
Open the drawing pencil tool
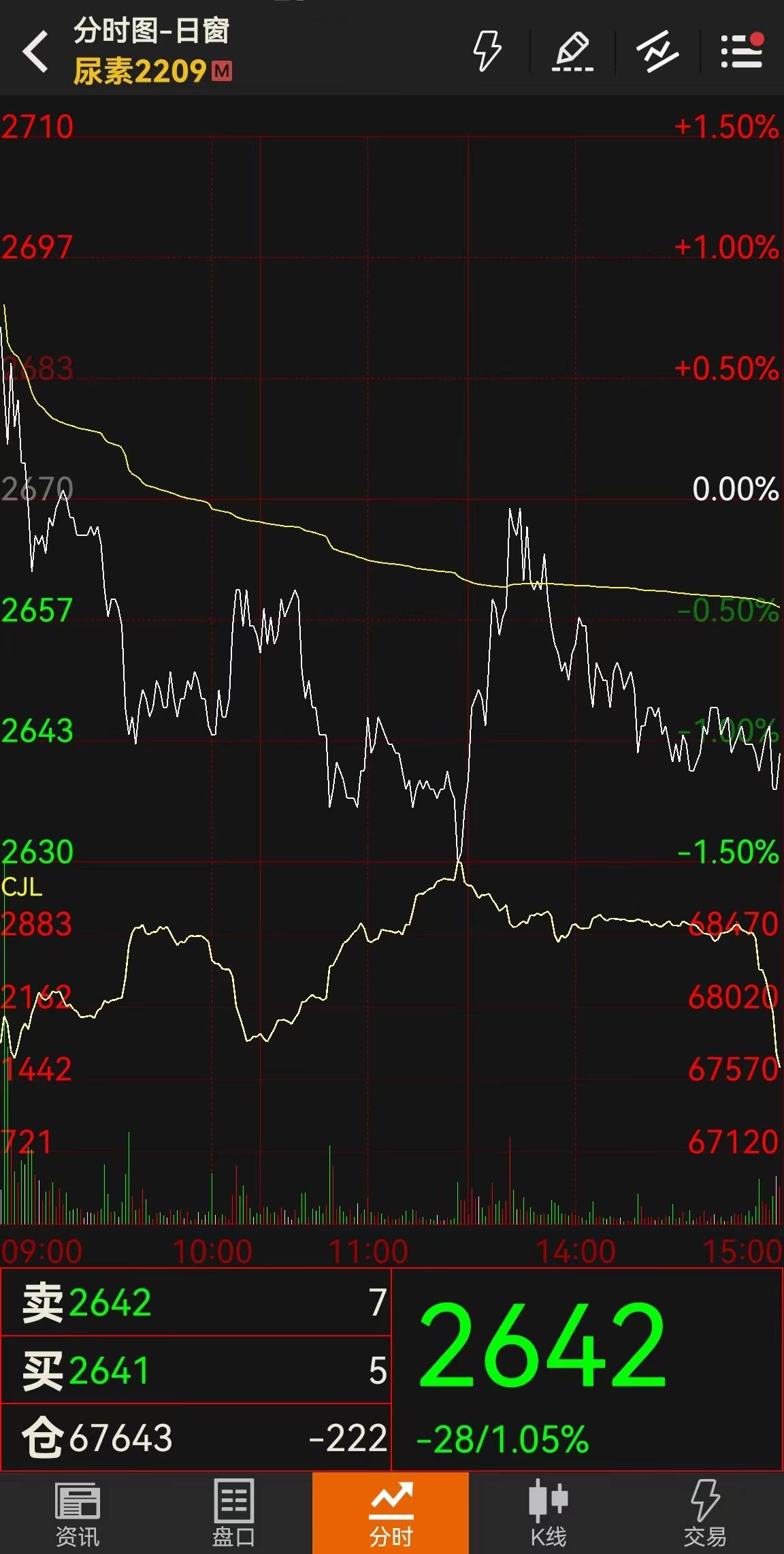click(572, 51)
